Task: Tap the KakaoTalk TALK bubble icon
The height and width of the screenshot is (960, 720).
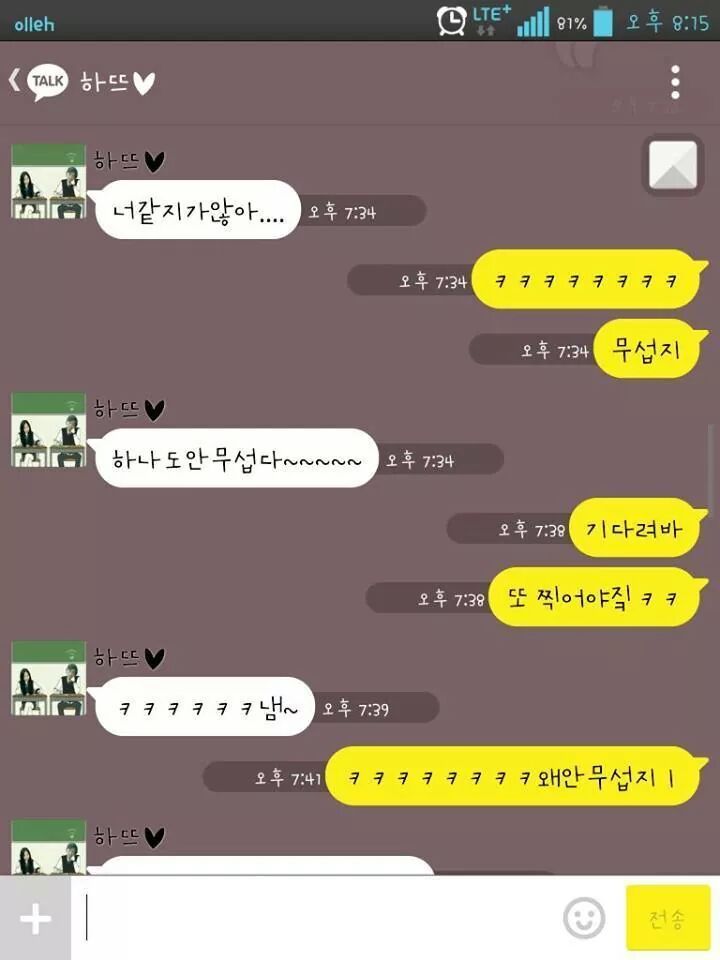Action: point(48,83)
